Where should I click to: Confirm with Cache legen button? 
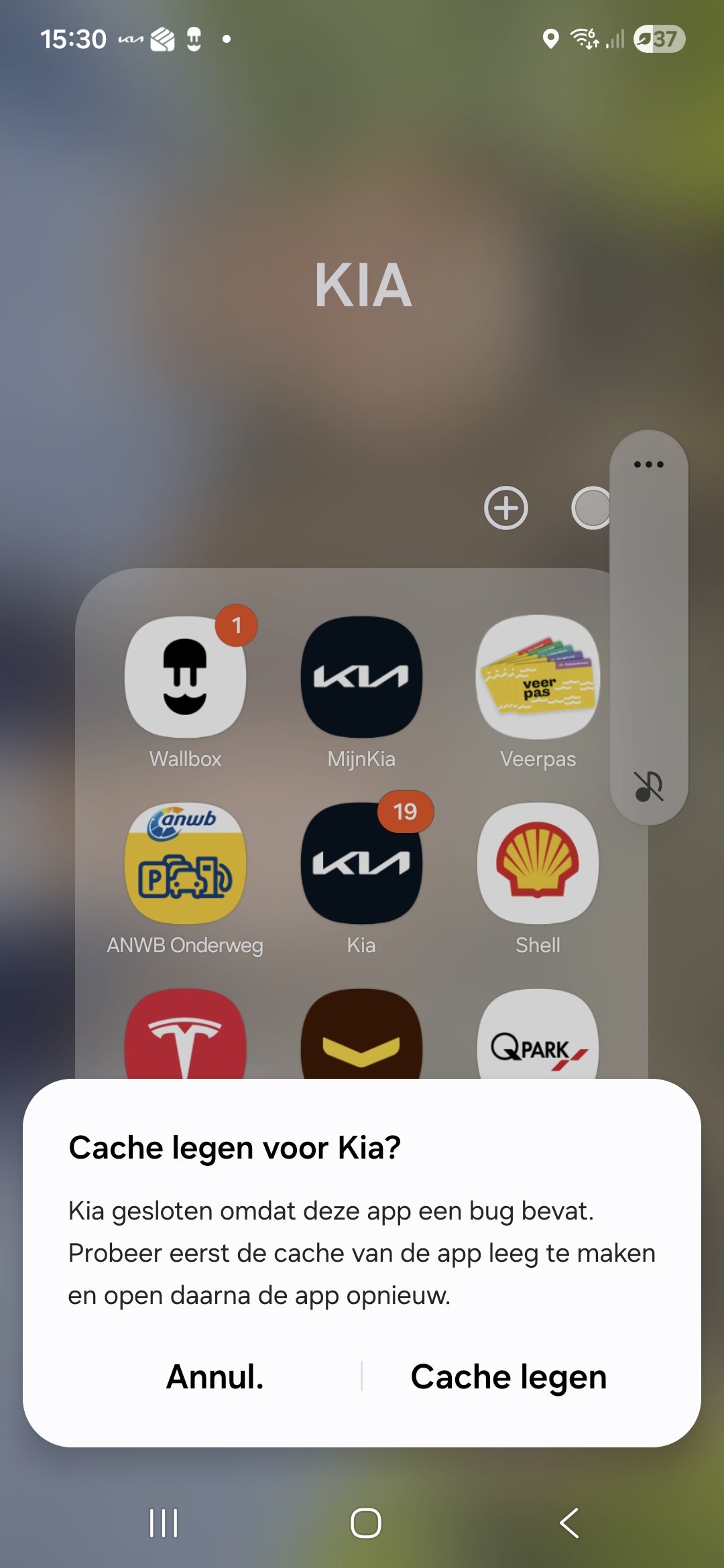tap(508, 1377)
